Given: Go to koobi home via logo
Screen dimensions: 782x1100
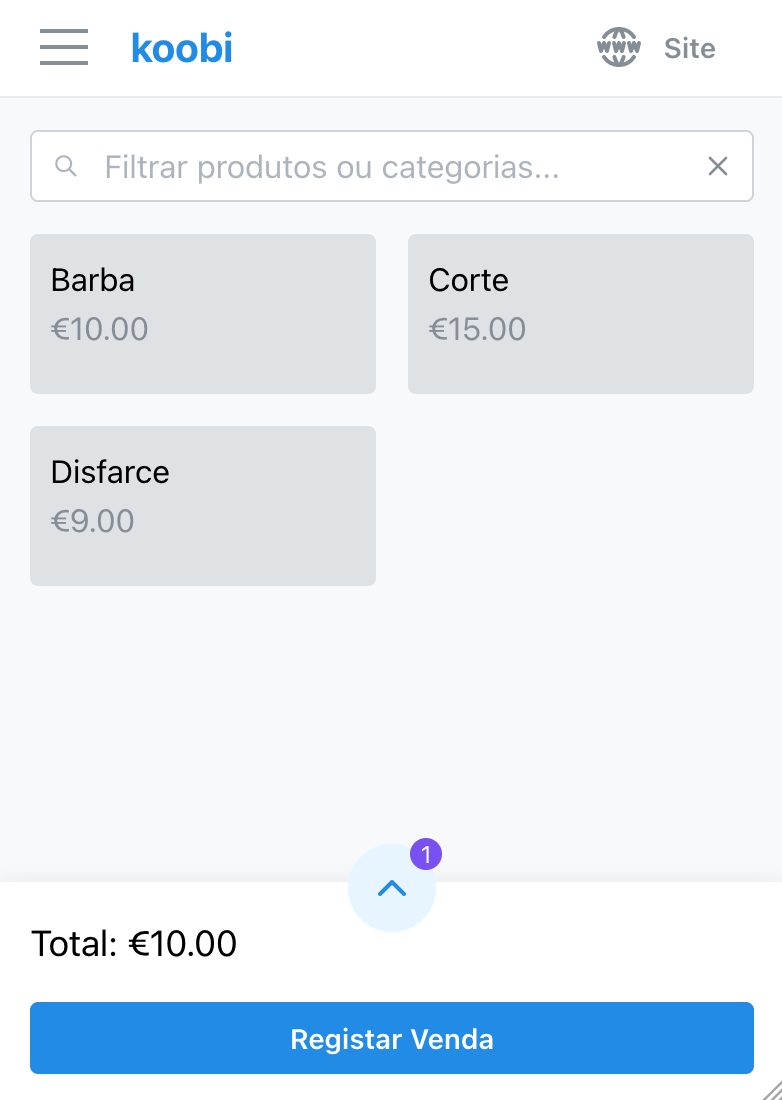Looking at the screenshot, I should tap(181, 47).
